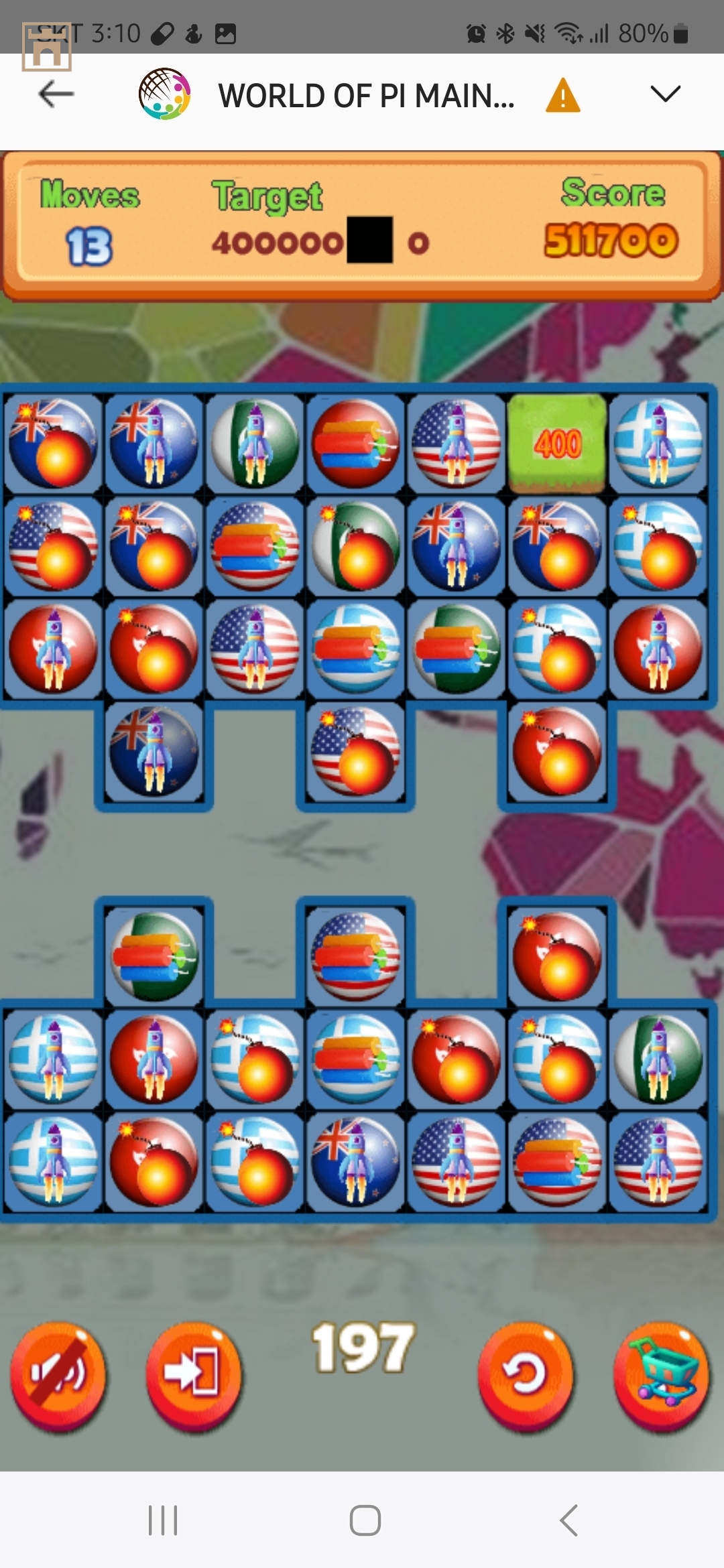Toggle the game sound button
Image resolution: width=724 pixels, height=1568 pixels.
tap(58, 1374)
